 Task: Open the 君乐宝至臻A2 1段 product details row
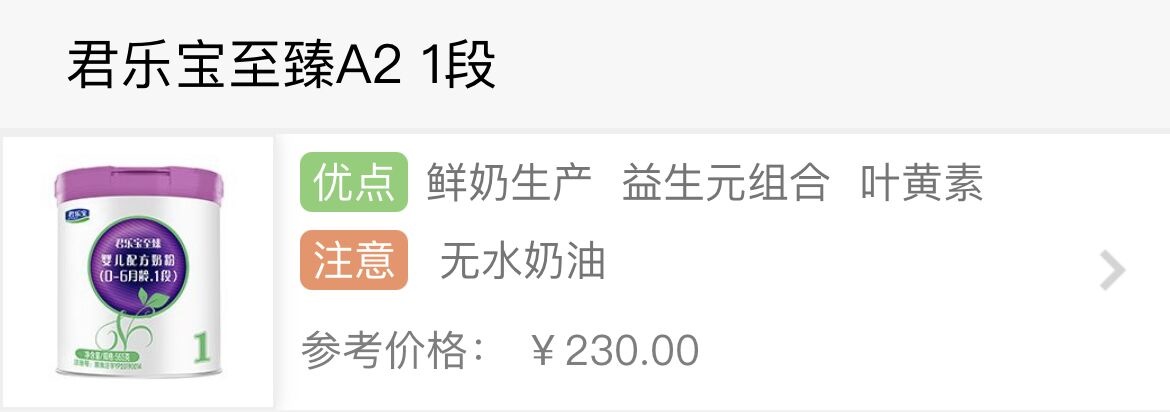(640, 270)
